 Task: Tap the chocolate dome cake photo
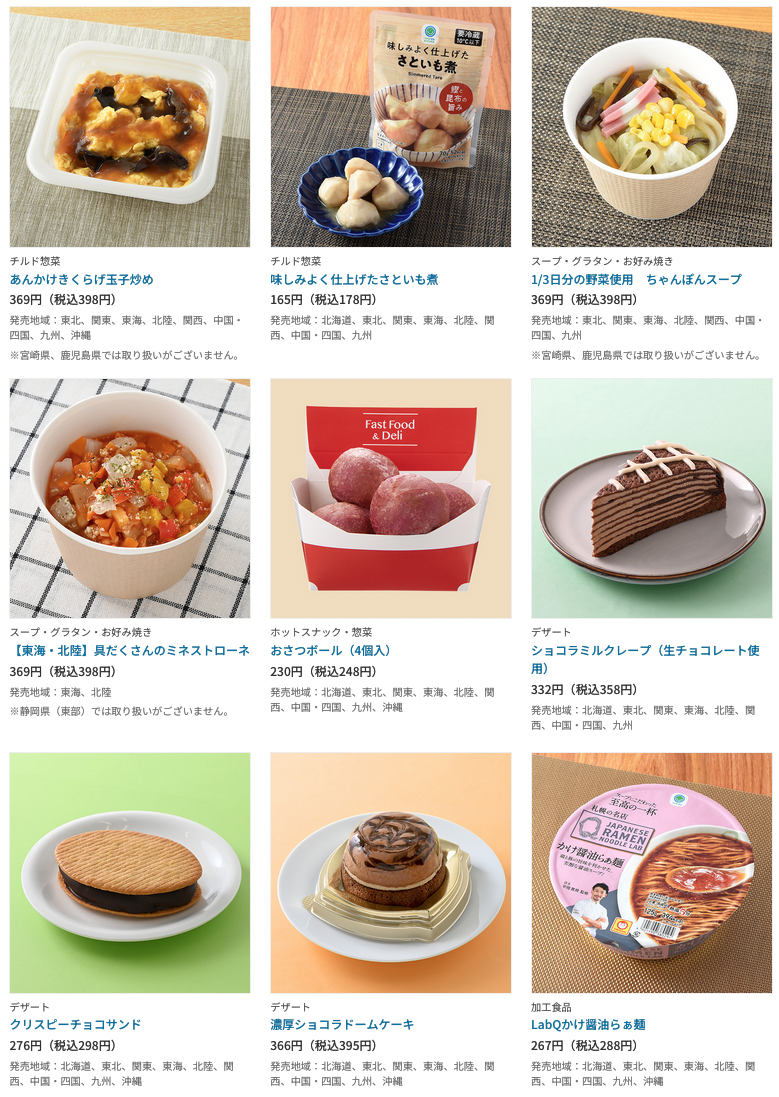390,872
